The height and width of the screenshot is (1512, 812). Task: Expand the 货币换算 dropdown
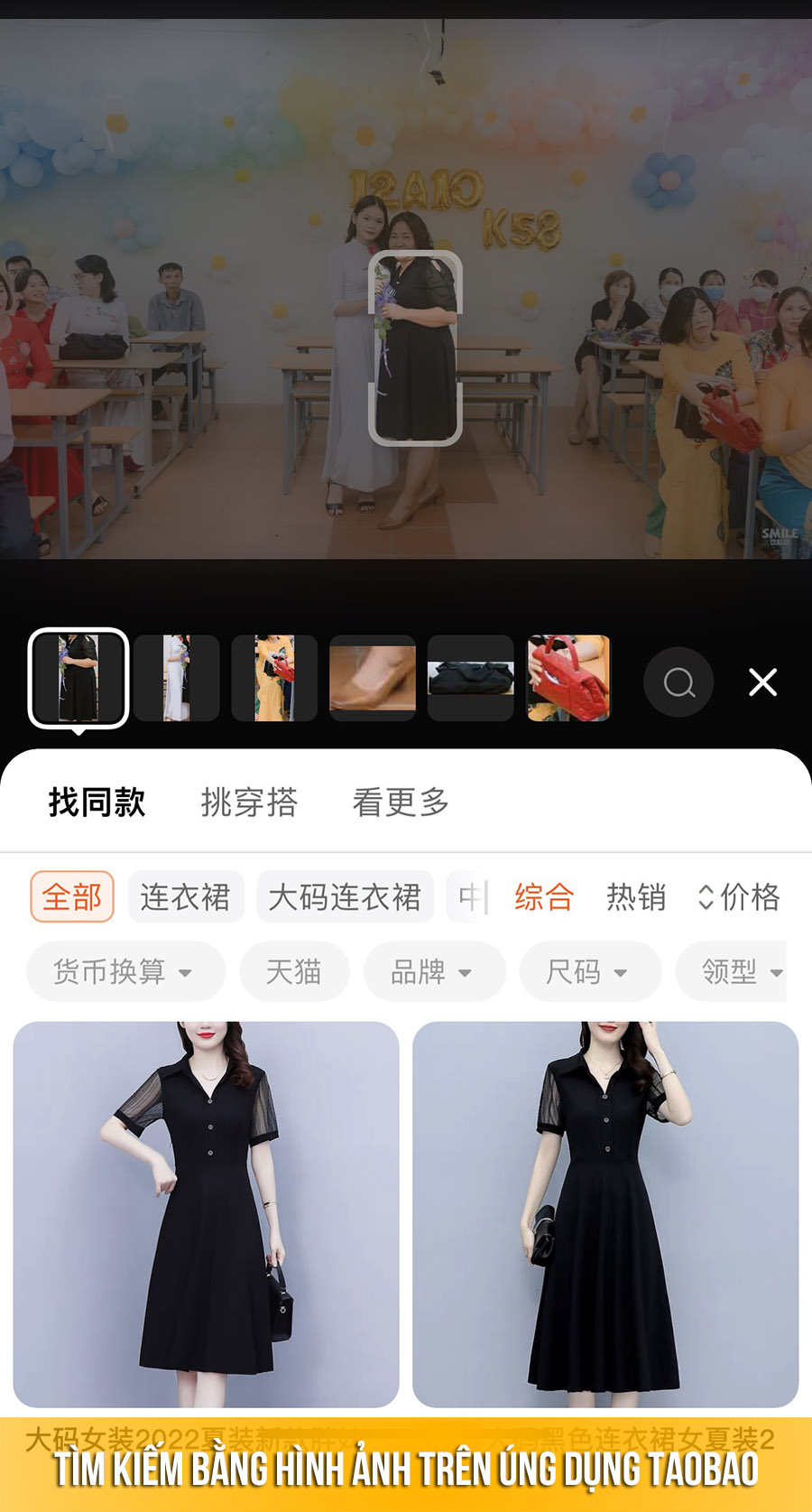(125, 972)
